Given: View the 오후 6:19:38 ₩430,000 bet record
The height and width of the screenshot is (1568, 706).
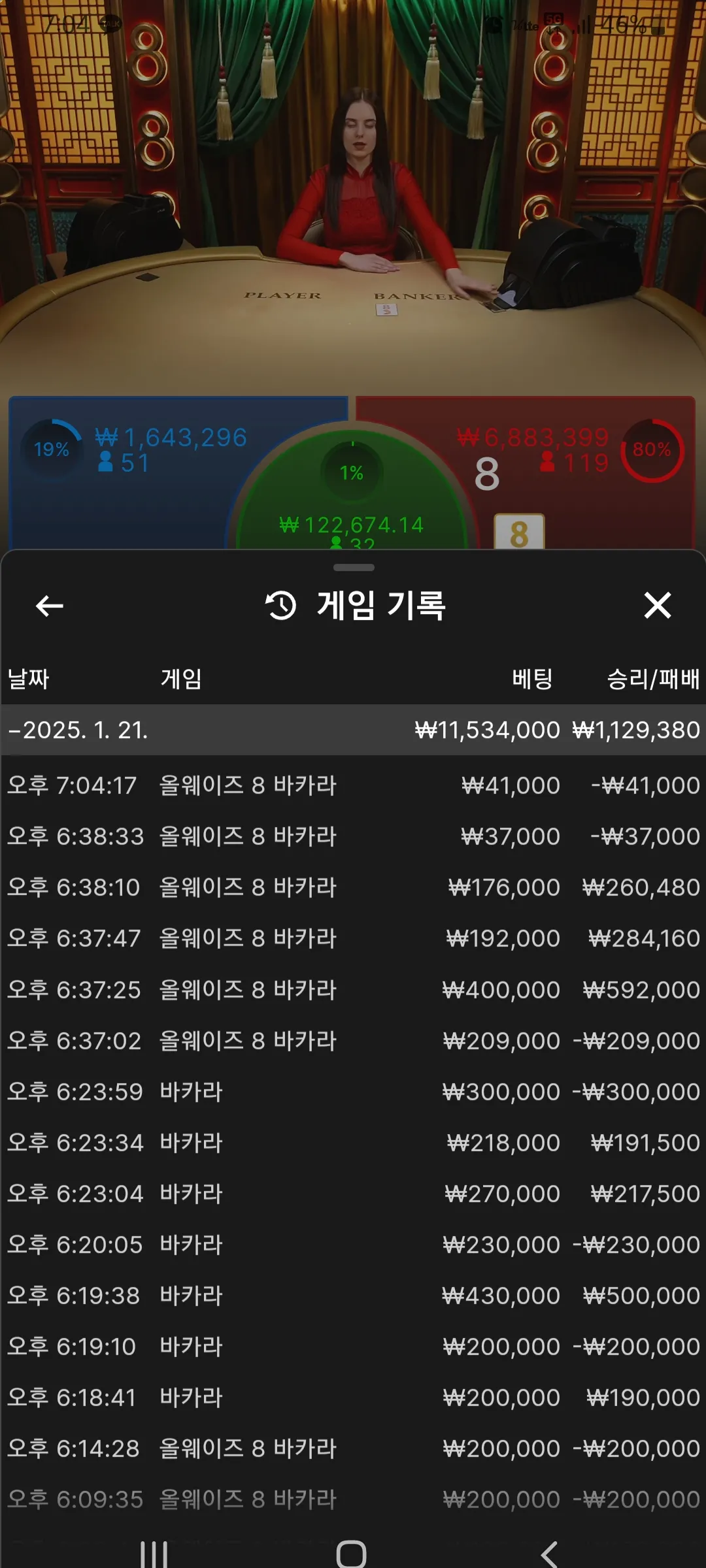Looking at the screenshot, I should 353,1296.
